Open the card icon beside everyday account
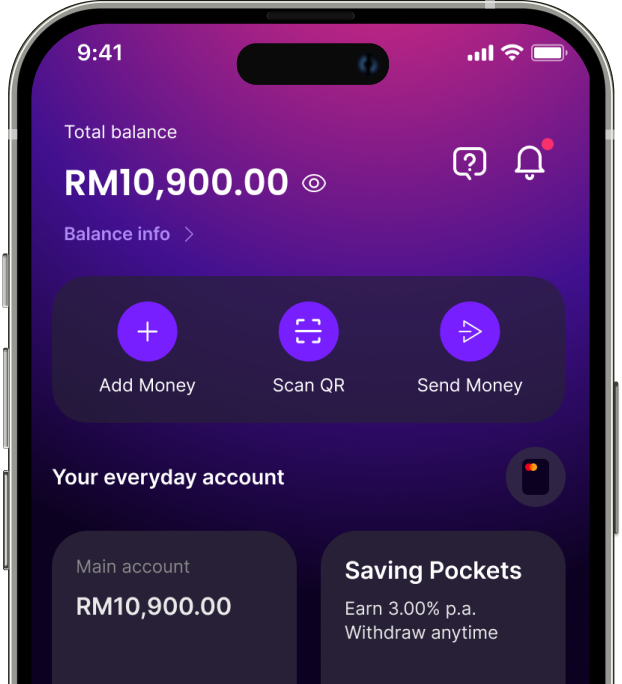The height and width of the screenshot is (684, 622). (536, 477)
